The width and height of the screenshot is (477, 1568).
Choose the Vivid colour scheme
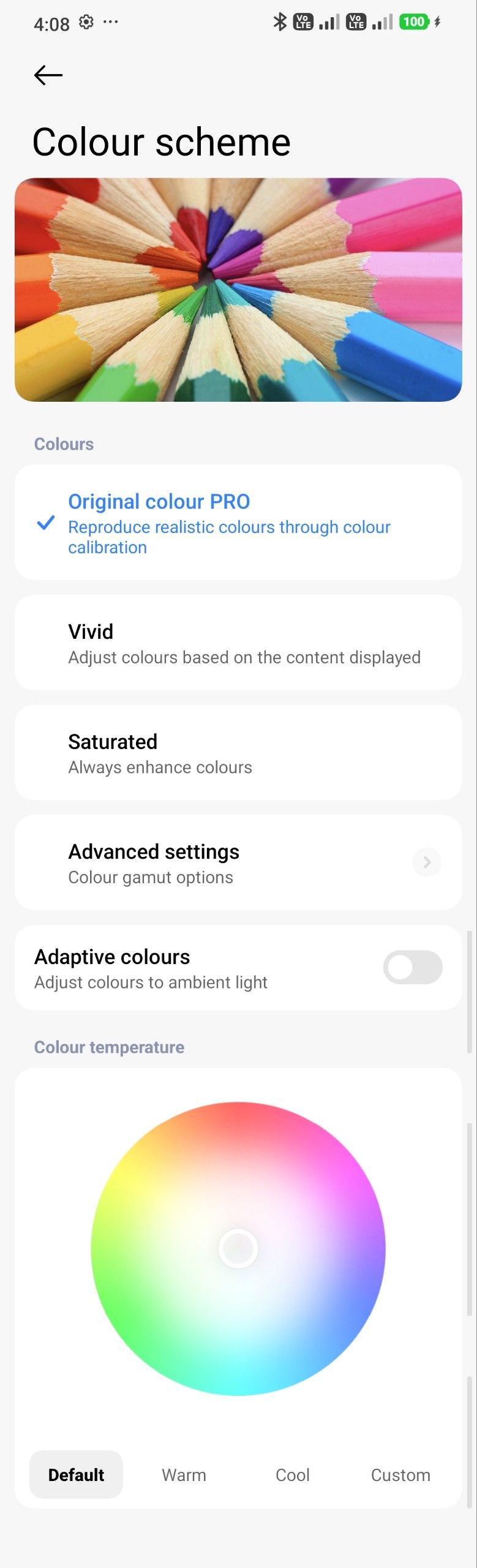[238, 643]
